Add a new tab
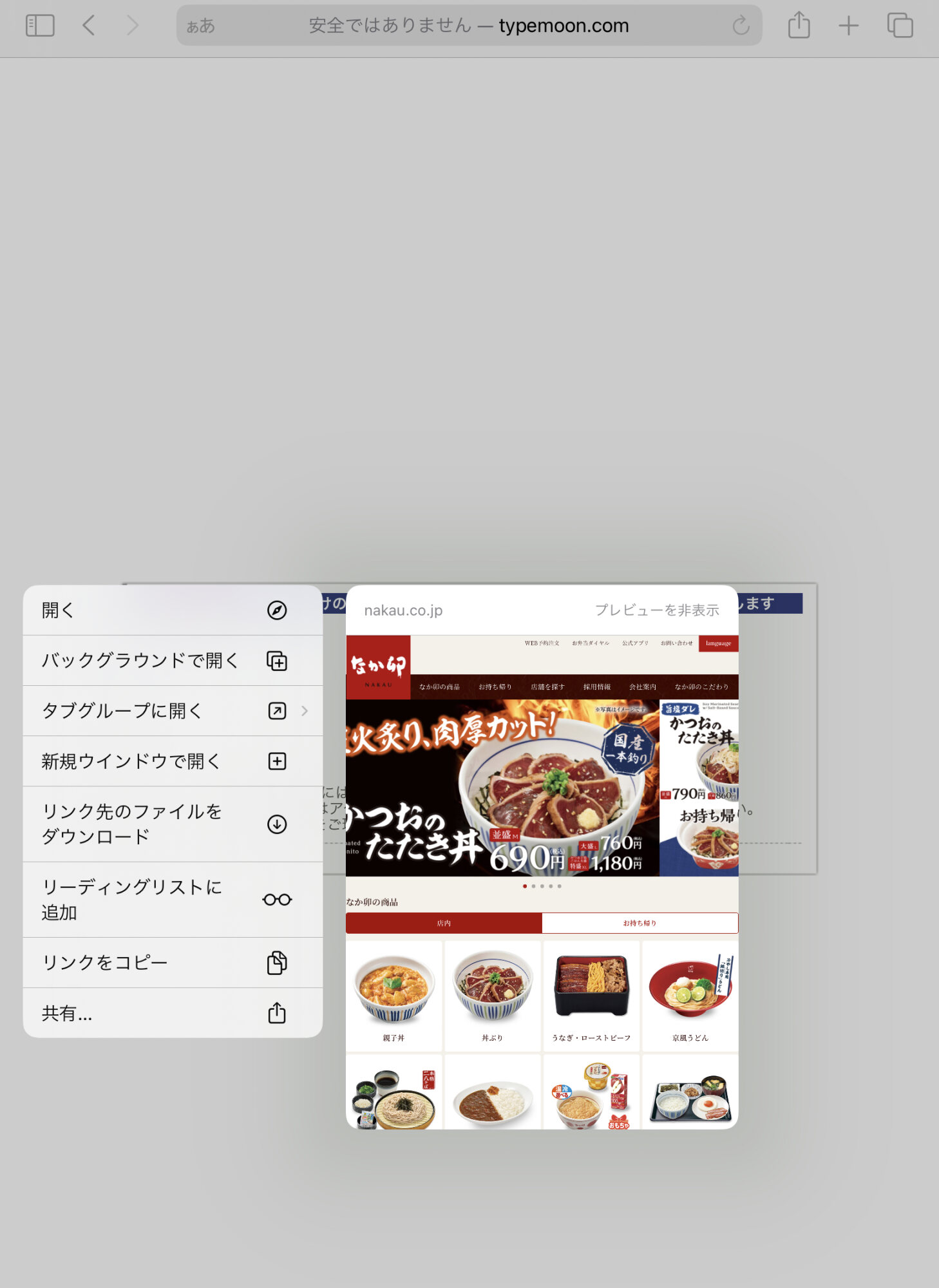 (x=848, y=26)
